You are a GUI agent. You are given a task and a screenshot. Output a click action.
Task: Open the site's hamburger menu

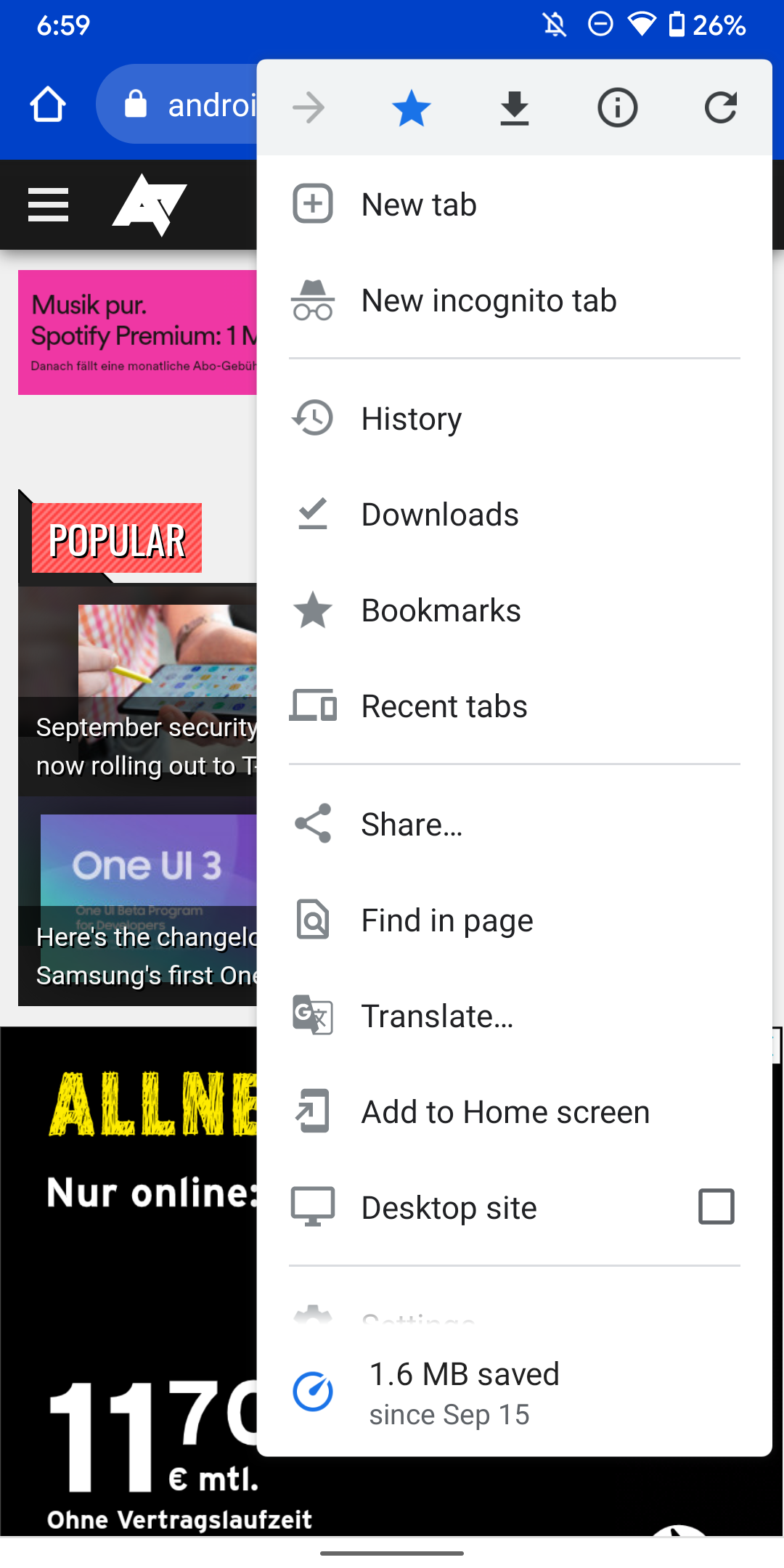[x=48, y=205]
